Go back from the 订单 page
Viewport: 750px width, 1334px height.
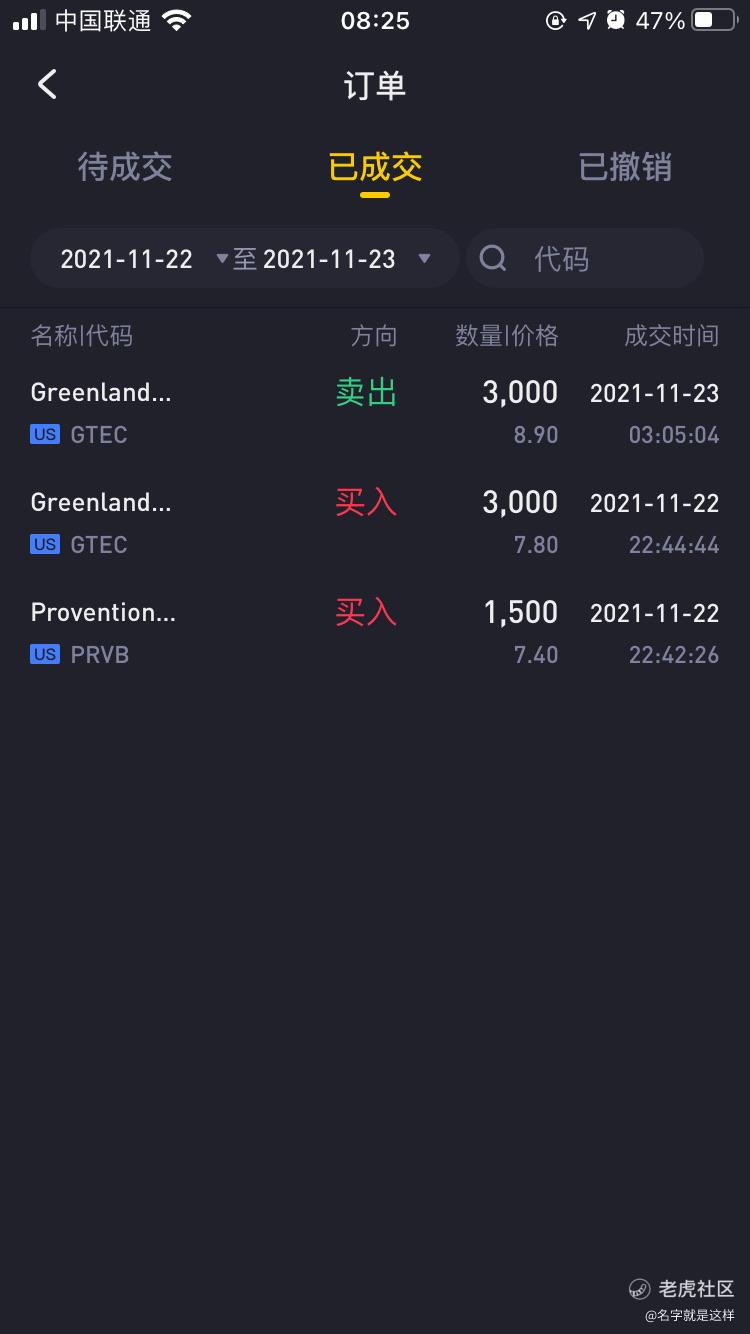pyautogui.click(x=47, y=85)
